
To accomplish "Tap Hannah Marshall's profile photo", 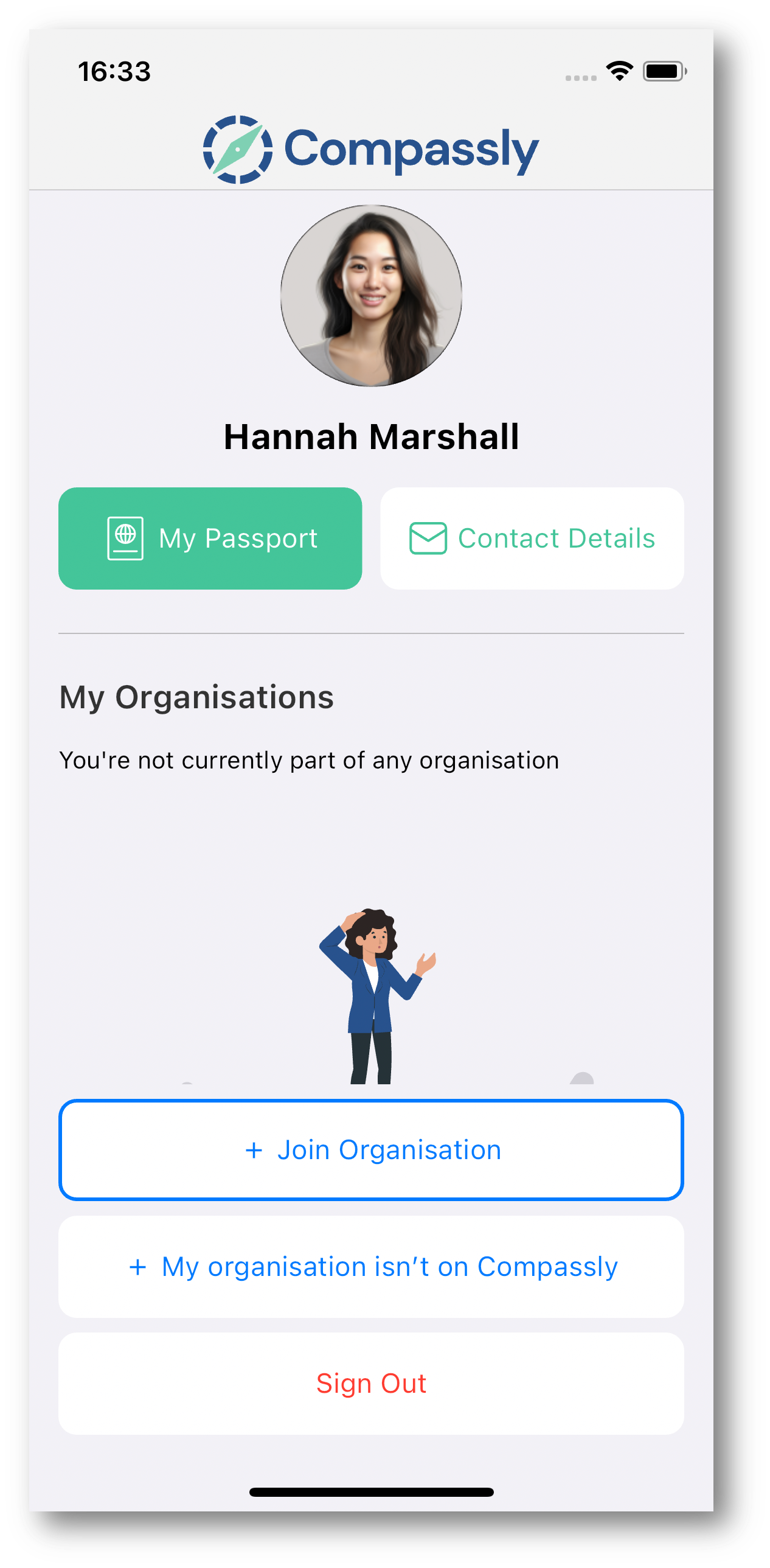I will pyautogui.click(x=371, y=296).
